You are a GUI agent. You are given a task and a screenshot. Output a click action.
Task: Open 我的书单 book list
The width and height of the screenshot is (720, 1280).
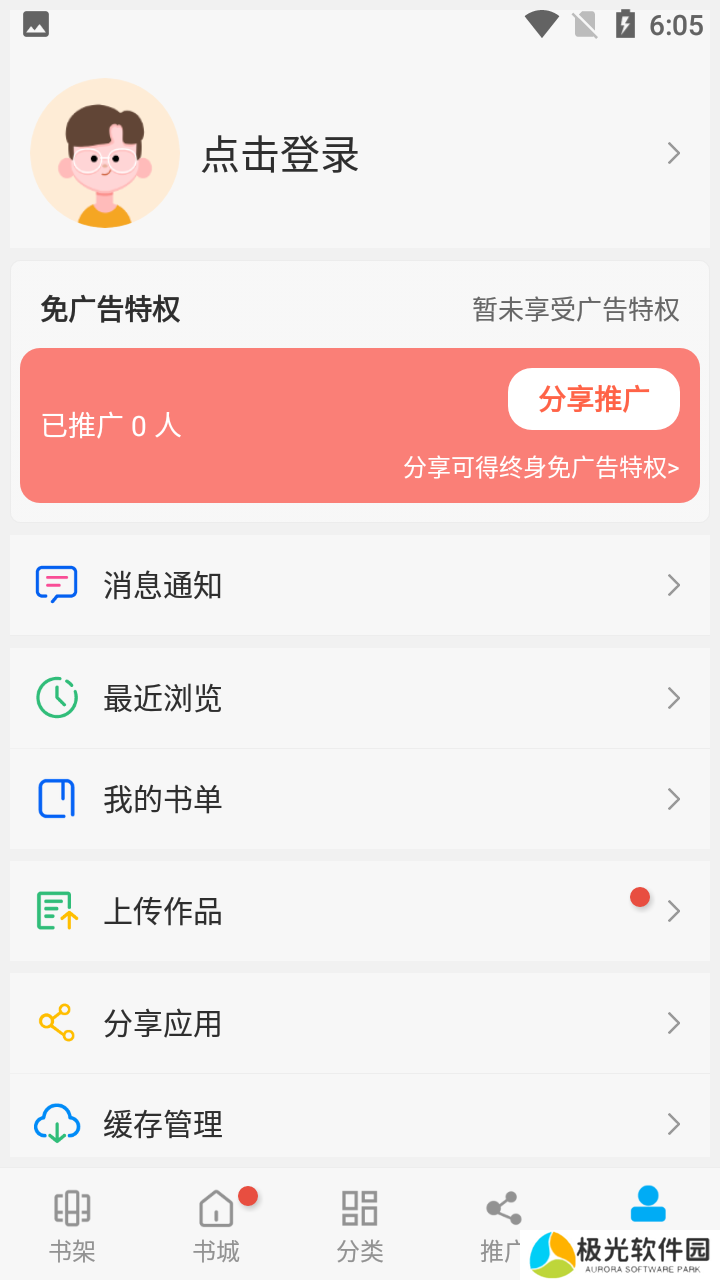(360, 799)
